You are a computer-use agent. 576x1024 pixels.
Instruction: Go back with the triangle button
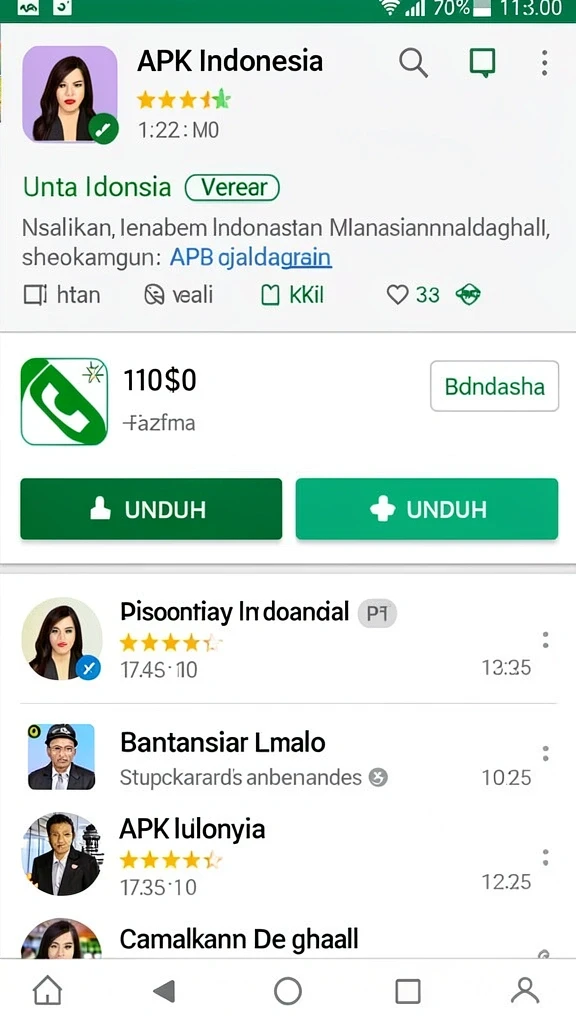pyautogui.click(x=165, y=991)
